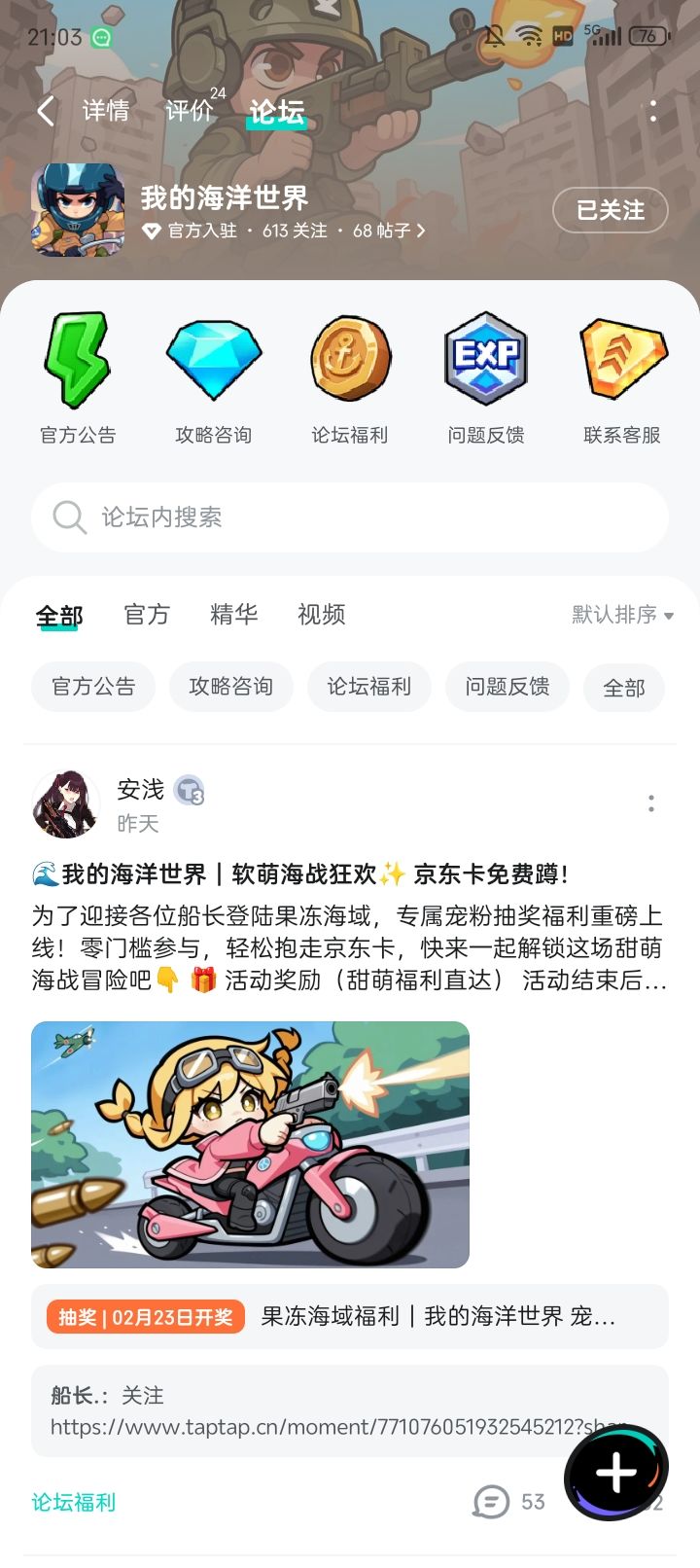Tap the 已关注 button to unfollow
Viewport: 700px width, 1568px height.
pyautogui.click(x=610, y=210)
